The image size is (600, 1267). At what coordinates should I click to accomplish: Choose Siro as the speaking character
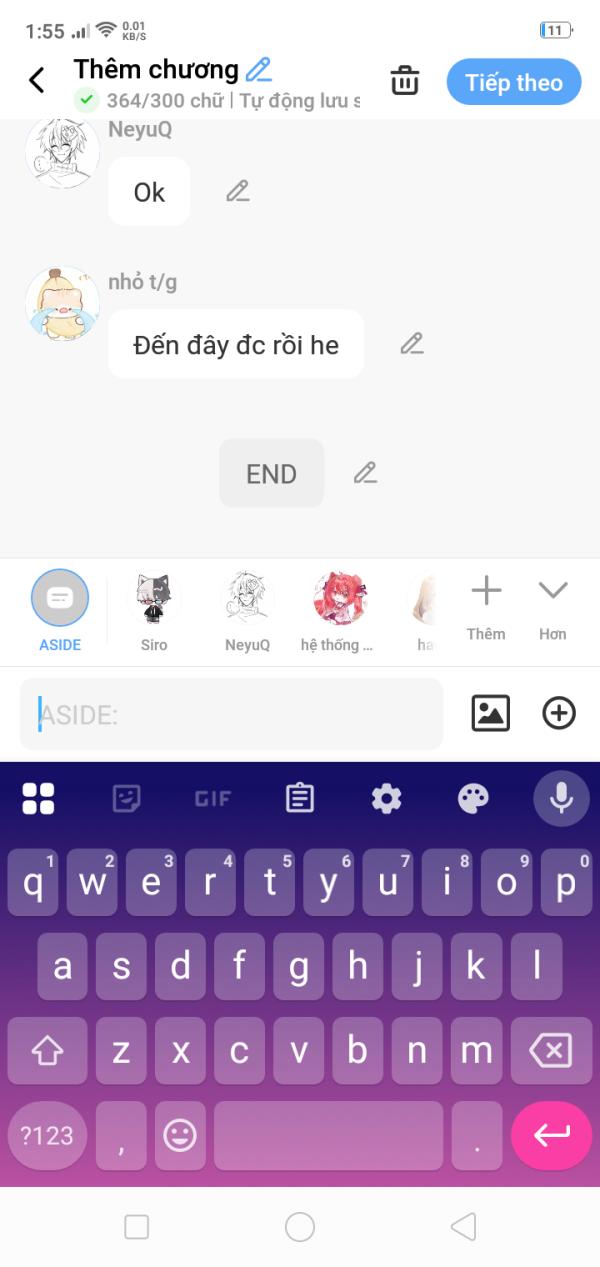tap(154, 610)
